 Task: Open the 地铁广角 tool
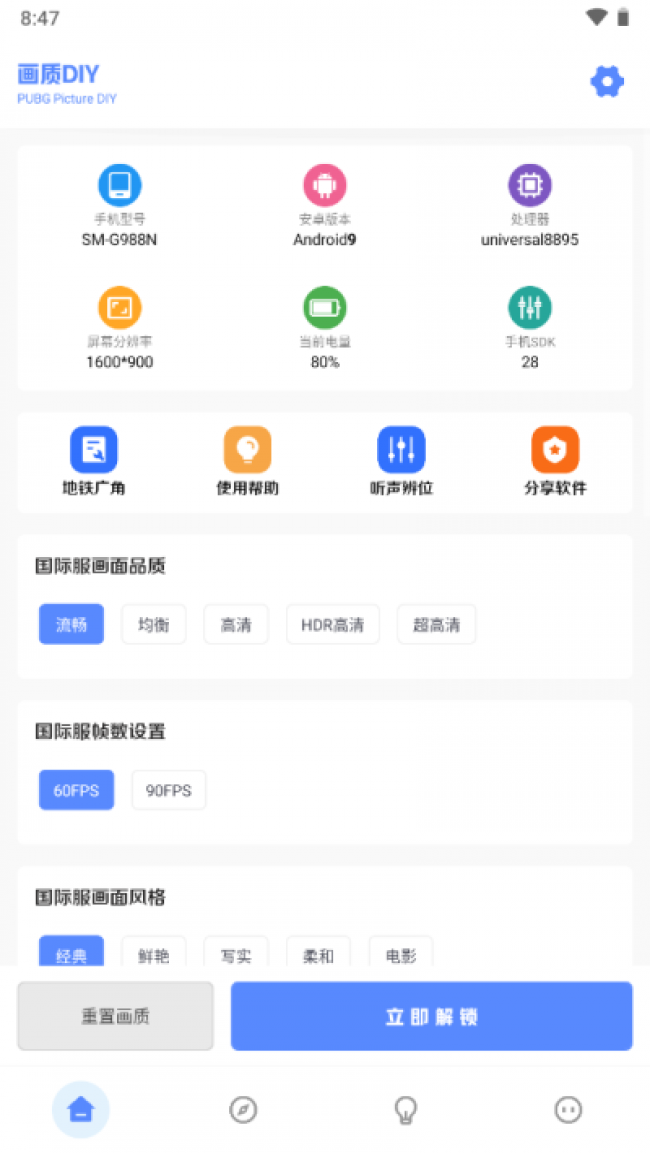tap(93, 462)
